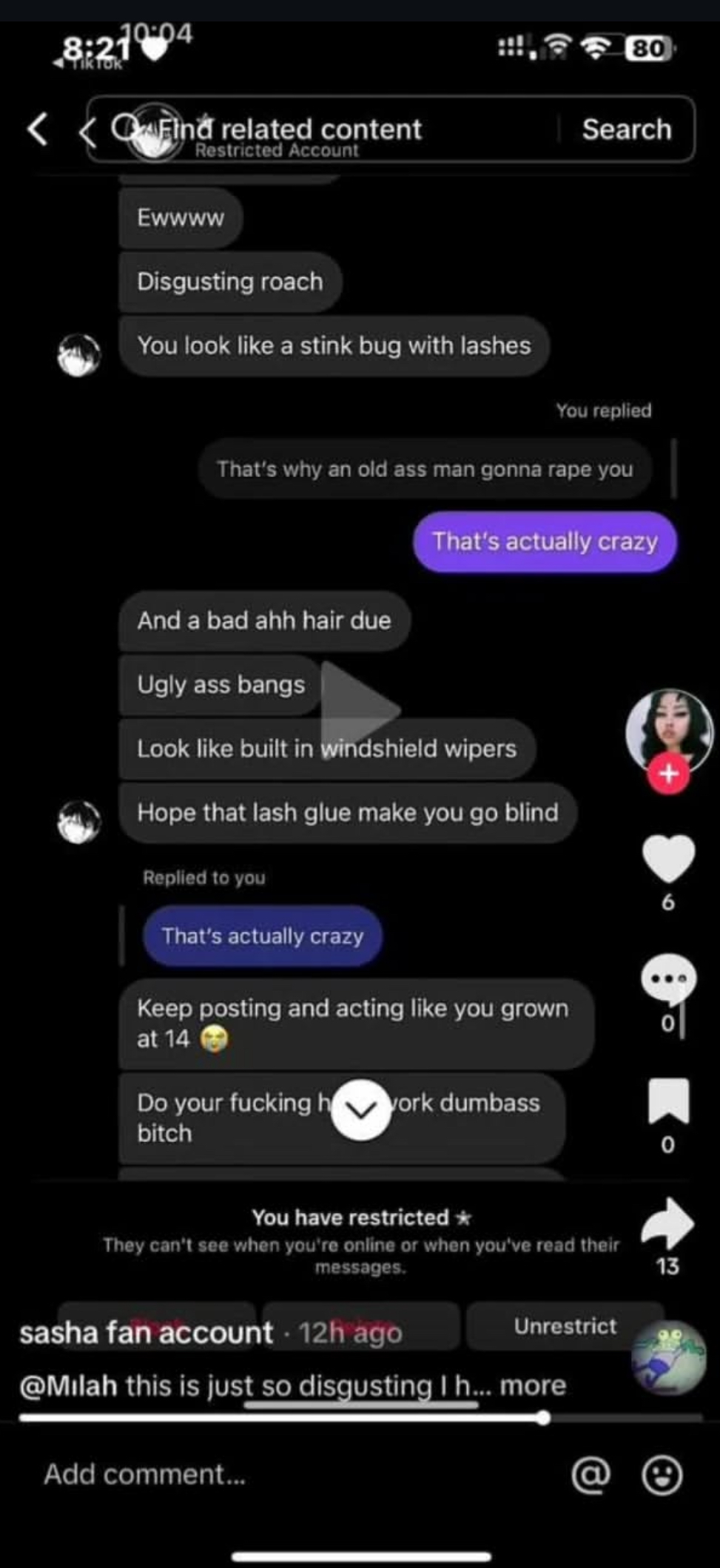This screenshot has height=1568, width=720.
Task: Play the paused video
Action: (x=360, y=710)
